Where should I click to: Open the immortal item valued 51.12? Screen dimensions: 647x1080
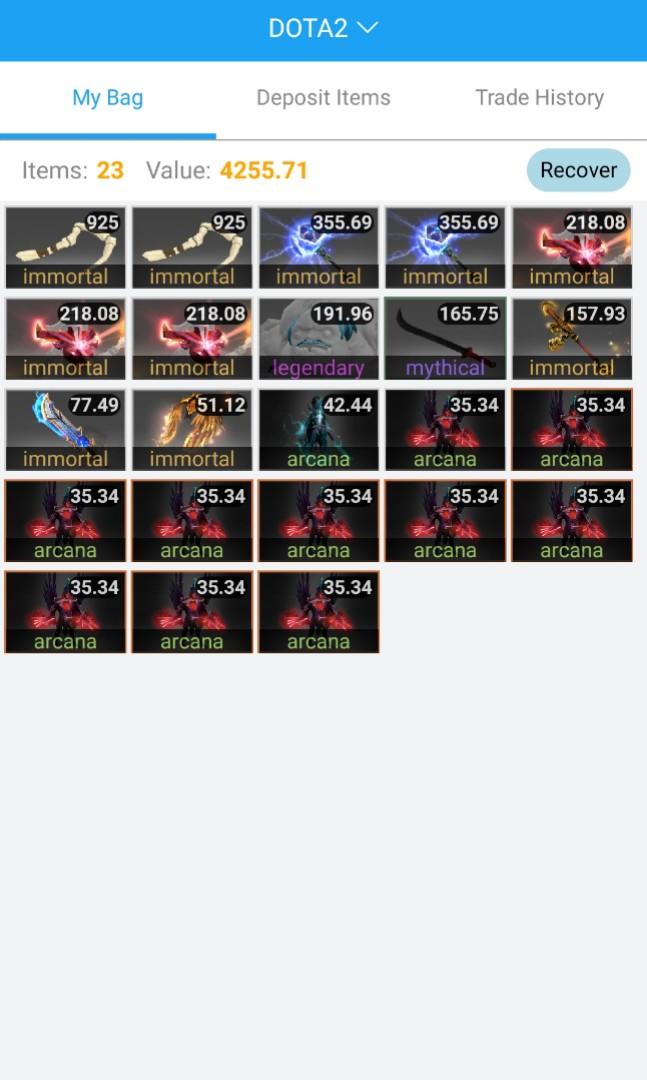[191, 429]
